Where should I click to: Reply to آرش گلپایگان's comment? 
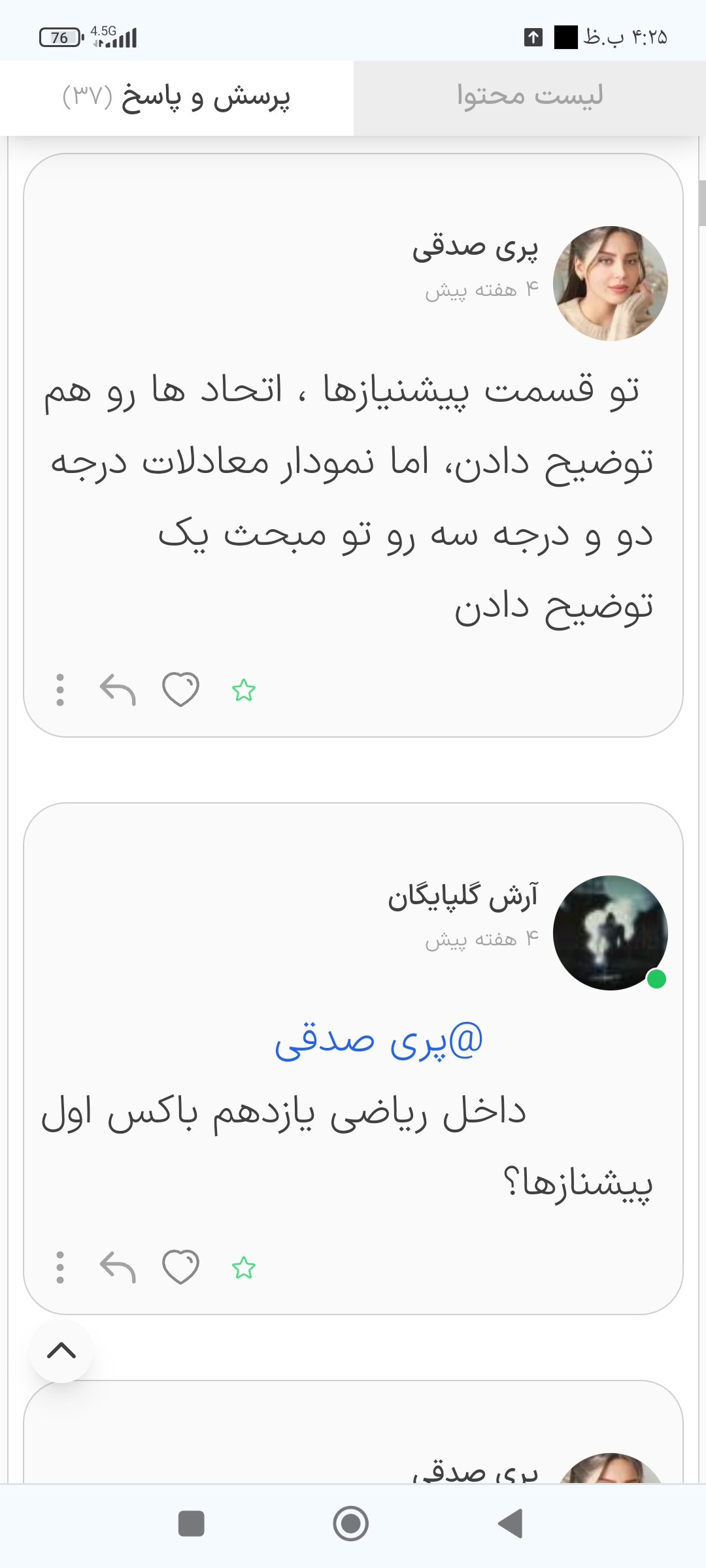coord(118,1267)
